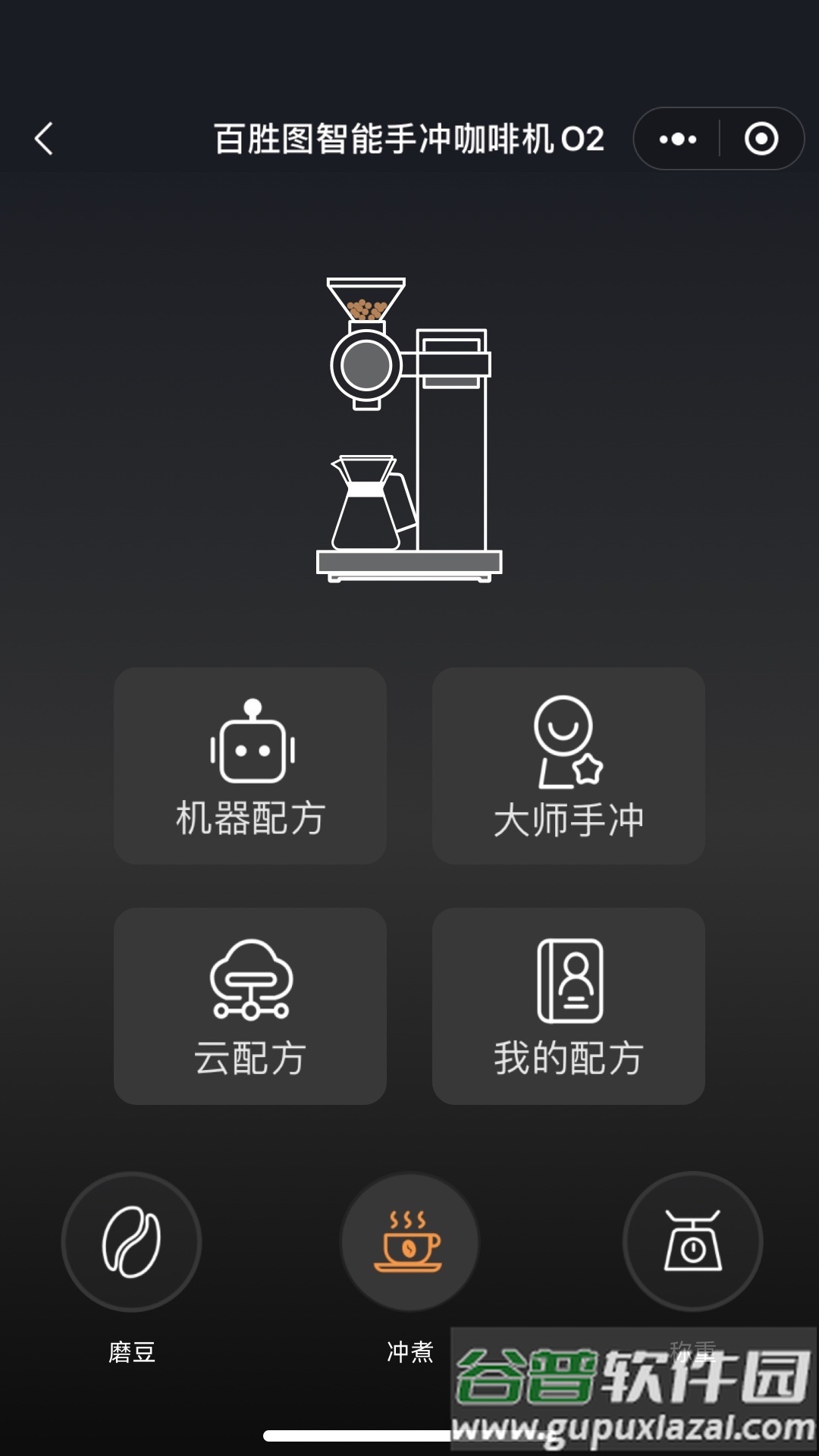Click the 百胜图智能手冲咖啡机 O2 title
The width and height of the screenshot is (819, 1456).
pos(409,139)
